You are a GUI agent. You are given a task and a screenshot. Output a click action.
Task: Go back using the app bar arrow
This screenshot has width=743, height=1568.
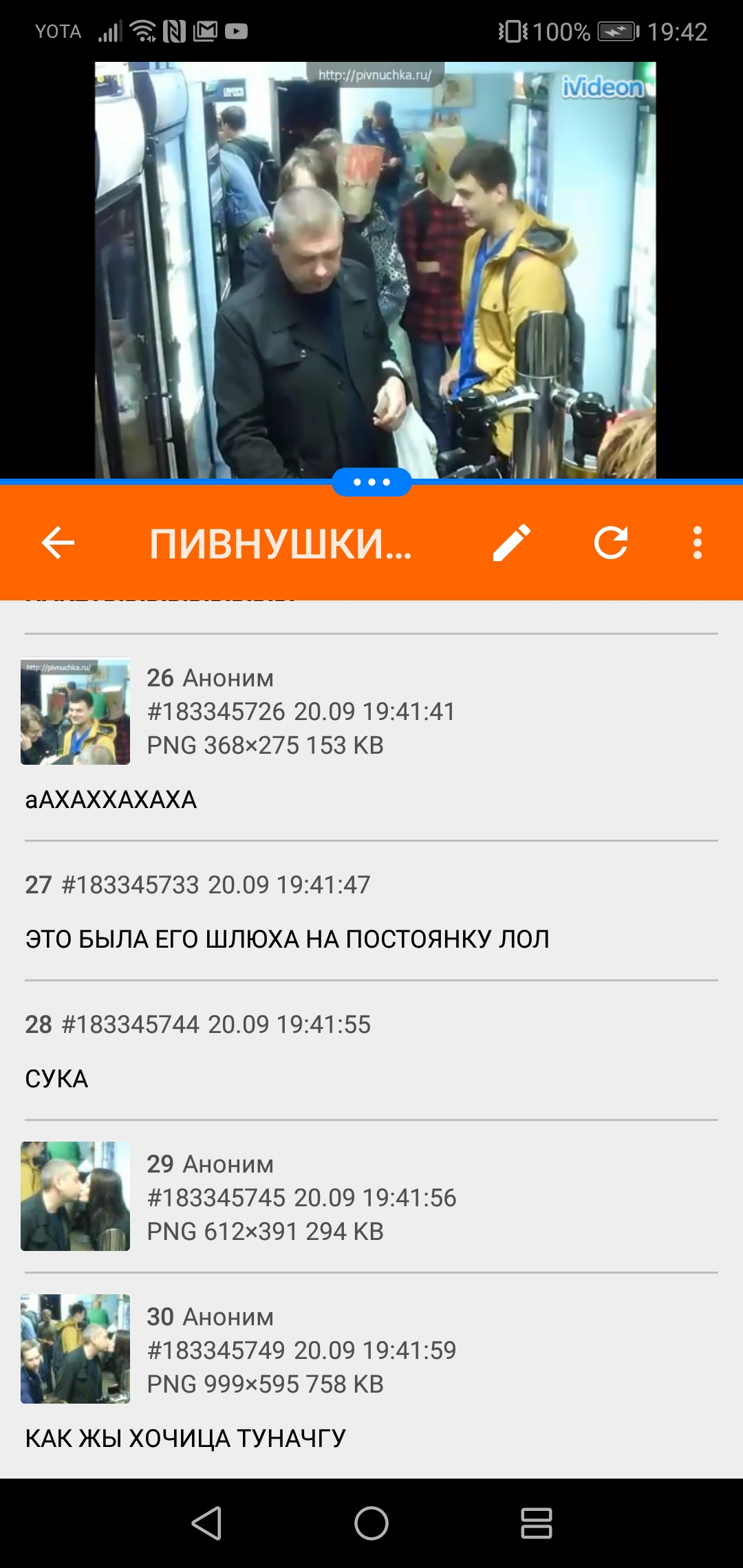tap(58, 543)
